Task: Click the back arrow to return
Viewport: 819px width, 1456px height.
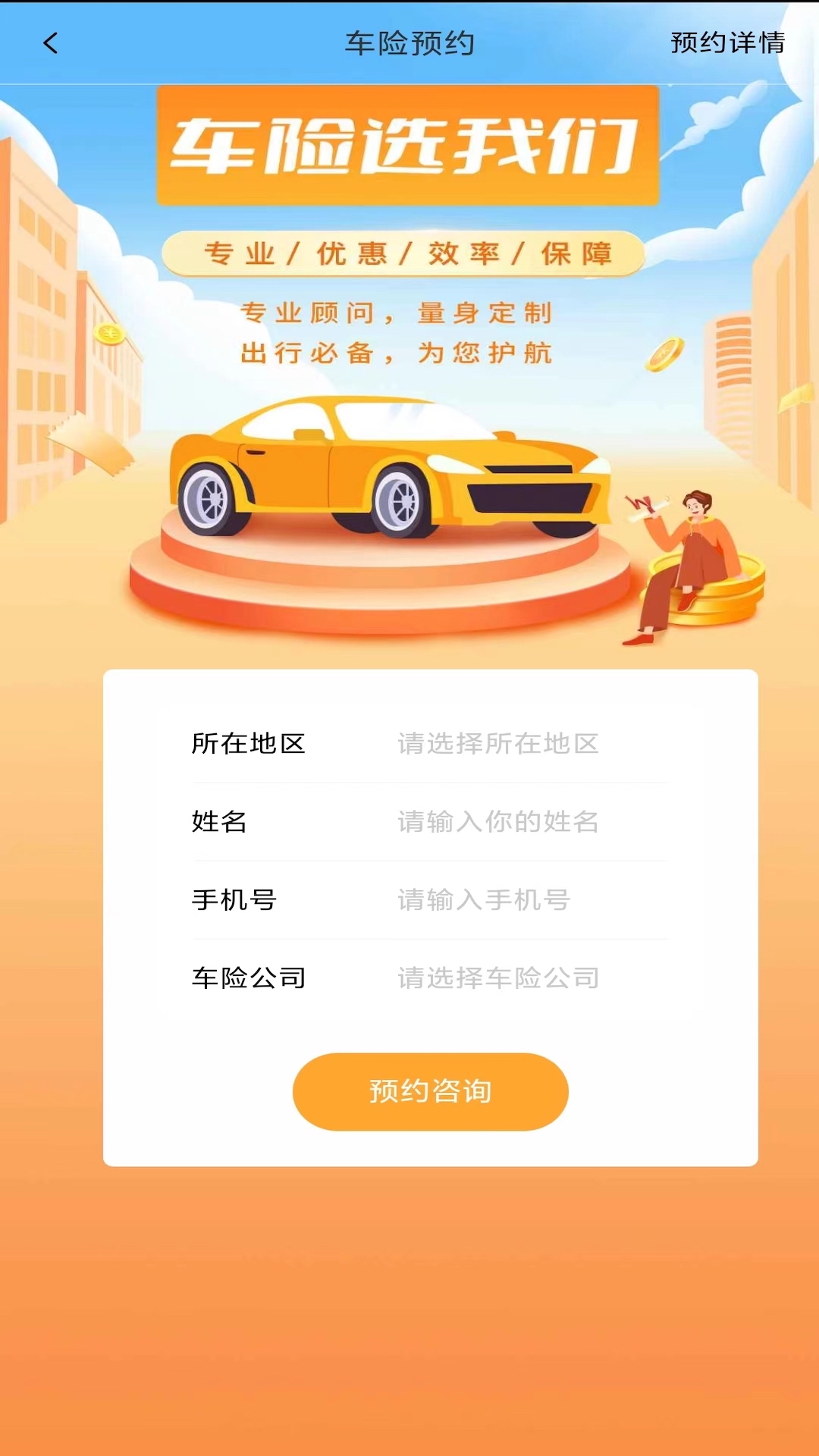Action: (x=51, y=44)
